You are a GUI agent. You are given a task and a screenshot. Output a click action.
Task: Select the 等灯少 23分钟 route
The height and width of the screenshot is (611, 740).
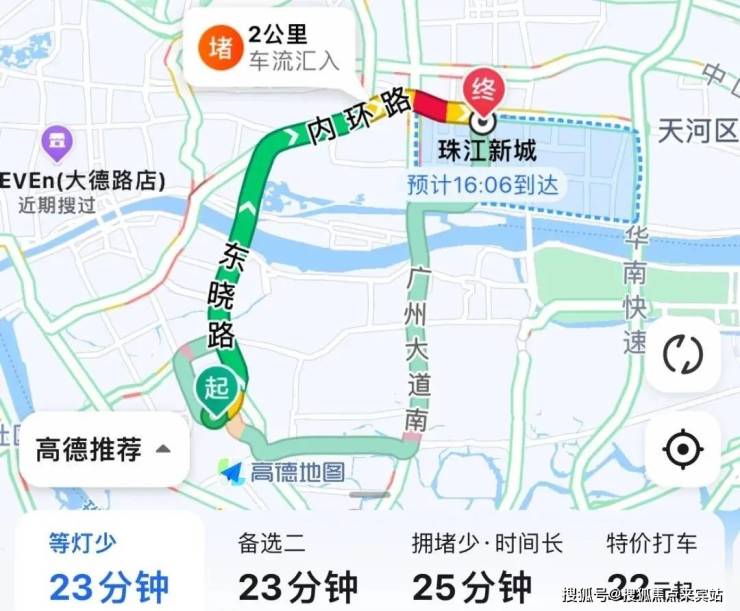(x=108, y=565)
